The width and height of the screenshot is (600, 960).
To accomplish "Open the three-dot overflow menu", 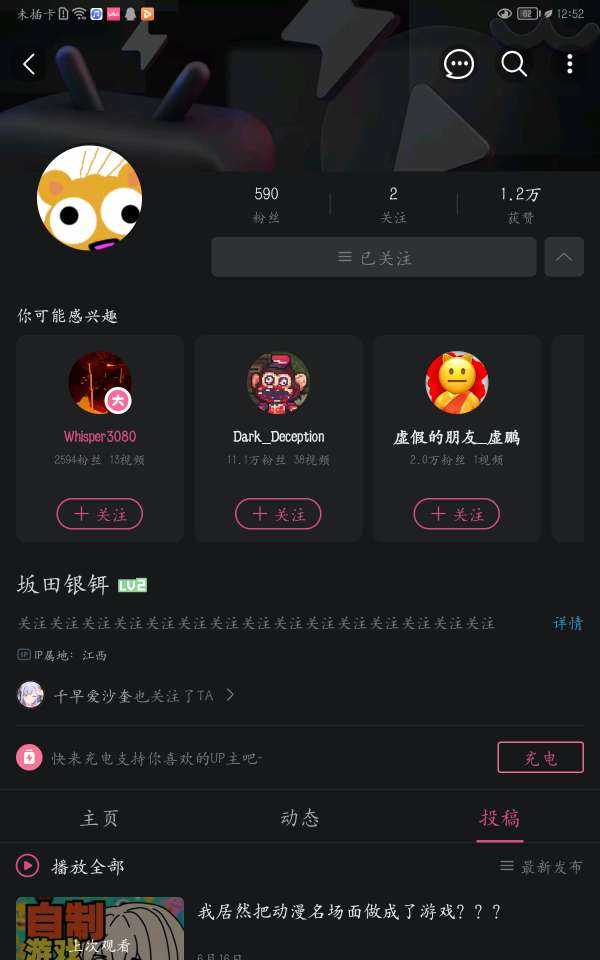I will [x=569, y=65].
